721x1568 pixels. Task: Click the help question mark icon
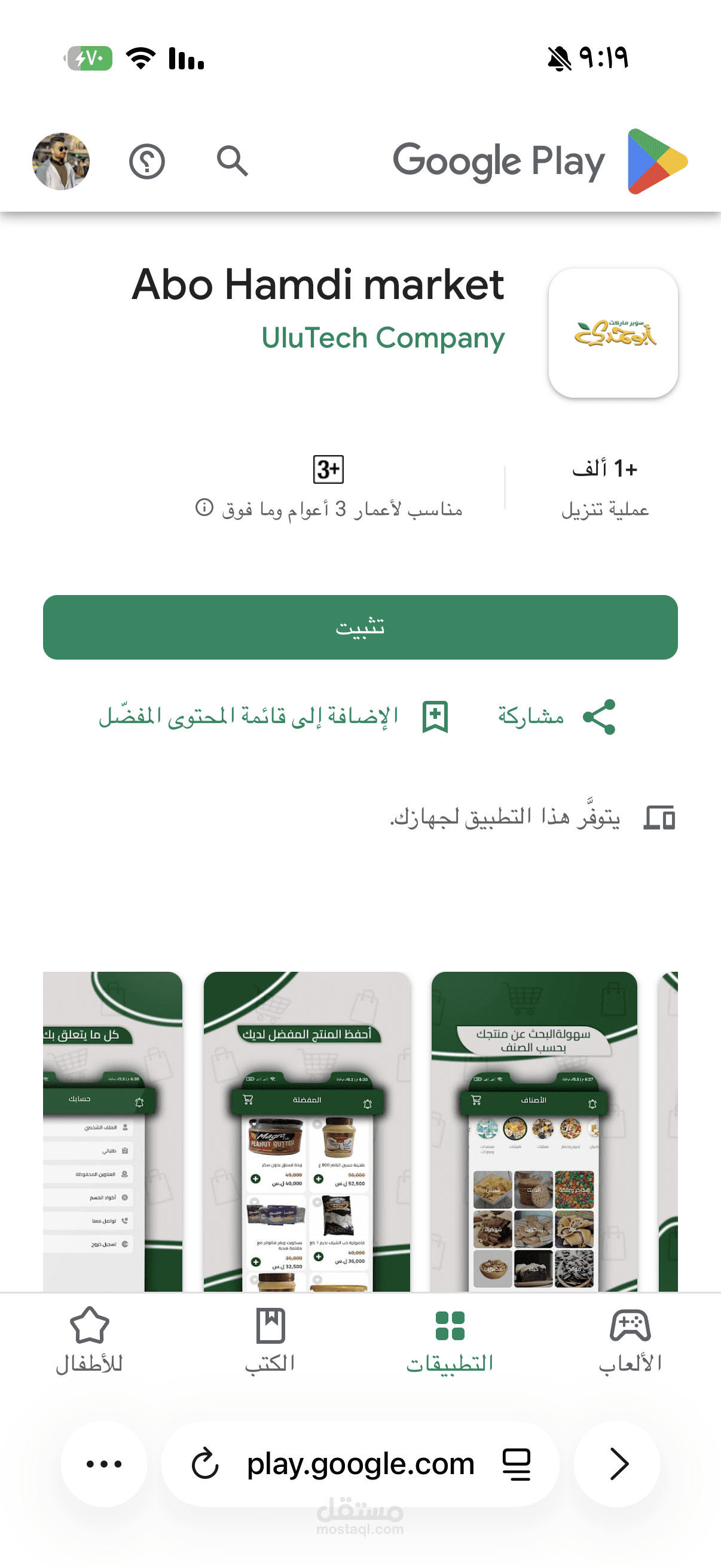click(146, 161)
